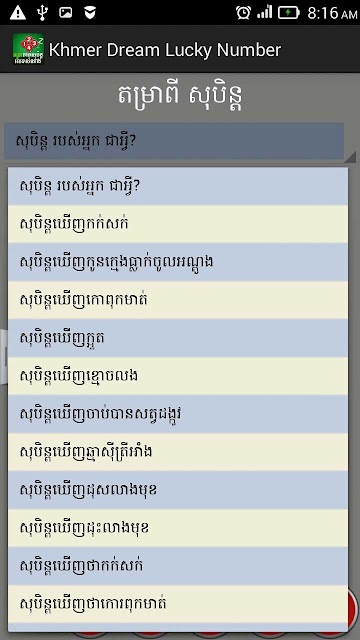Viewport: 360px width, 640px height.
Task: Tap the សុបិន្តឃើញដុះលាងមុខ option
Action: tap(178, 528)
